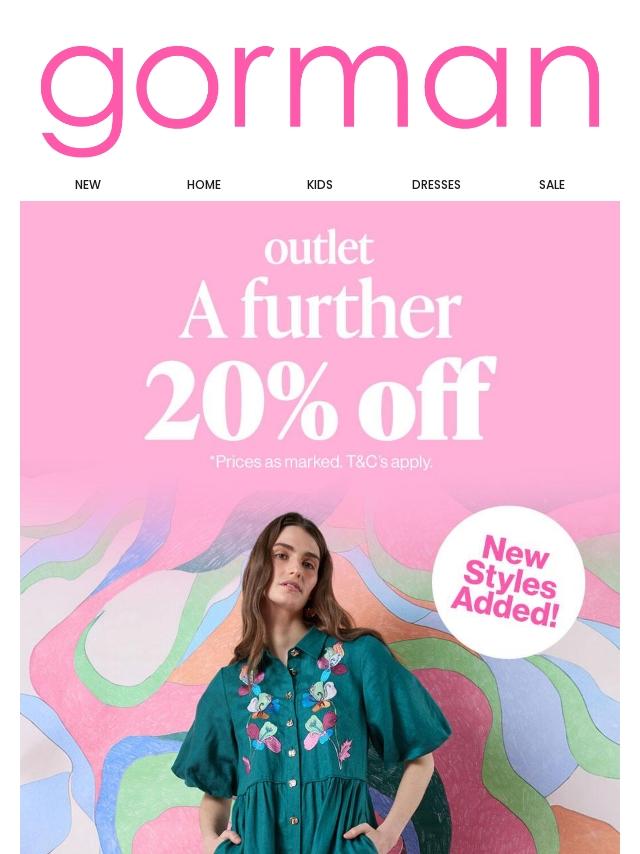Go to the HOME category link

(204, 185)
